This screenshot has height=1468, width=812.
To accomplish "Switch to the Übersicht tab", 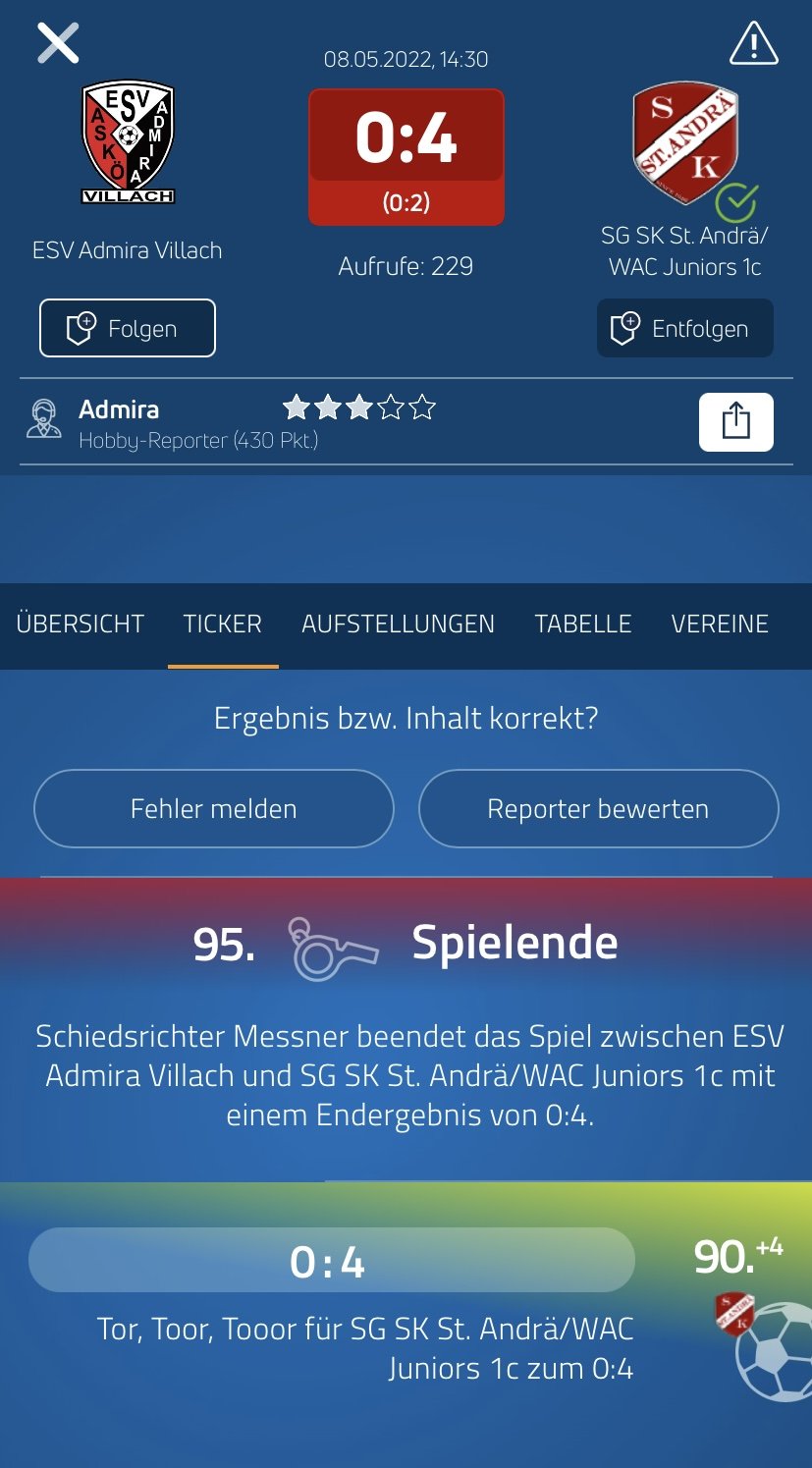I will point(81,625).
